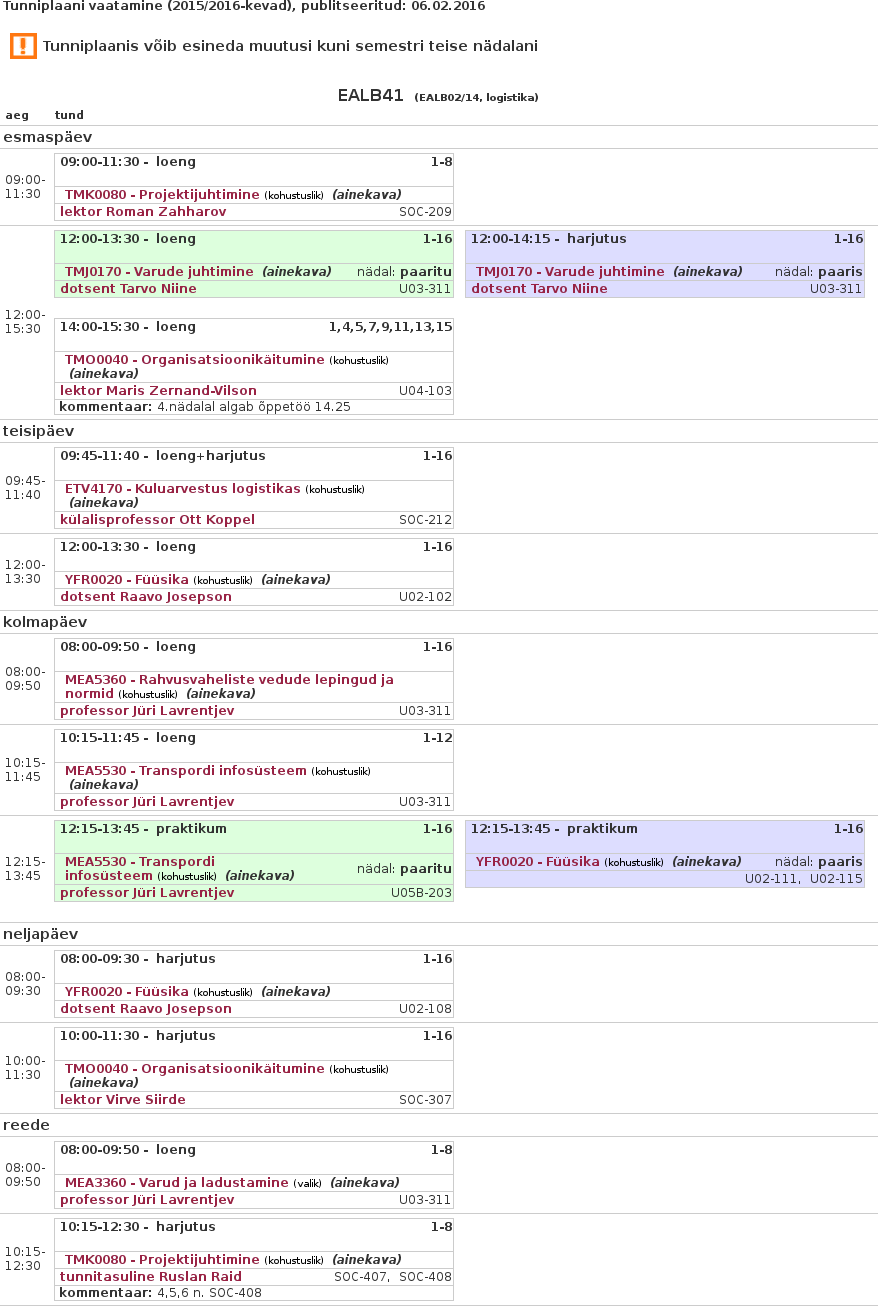View tunnitasuline Ruslan Raid's page
Viewport: 878px width, 1306px height.
(x=150, y=1277)
